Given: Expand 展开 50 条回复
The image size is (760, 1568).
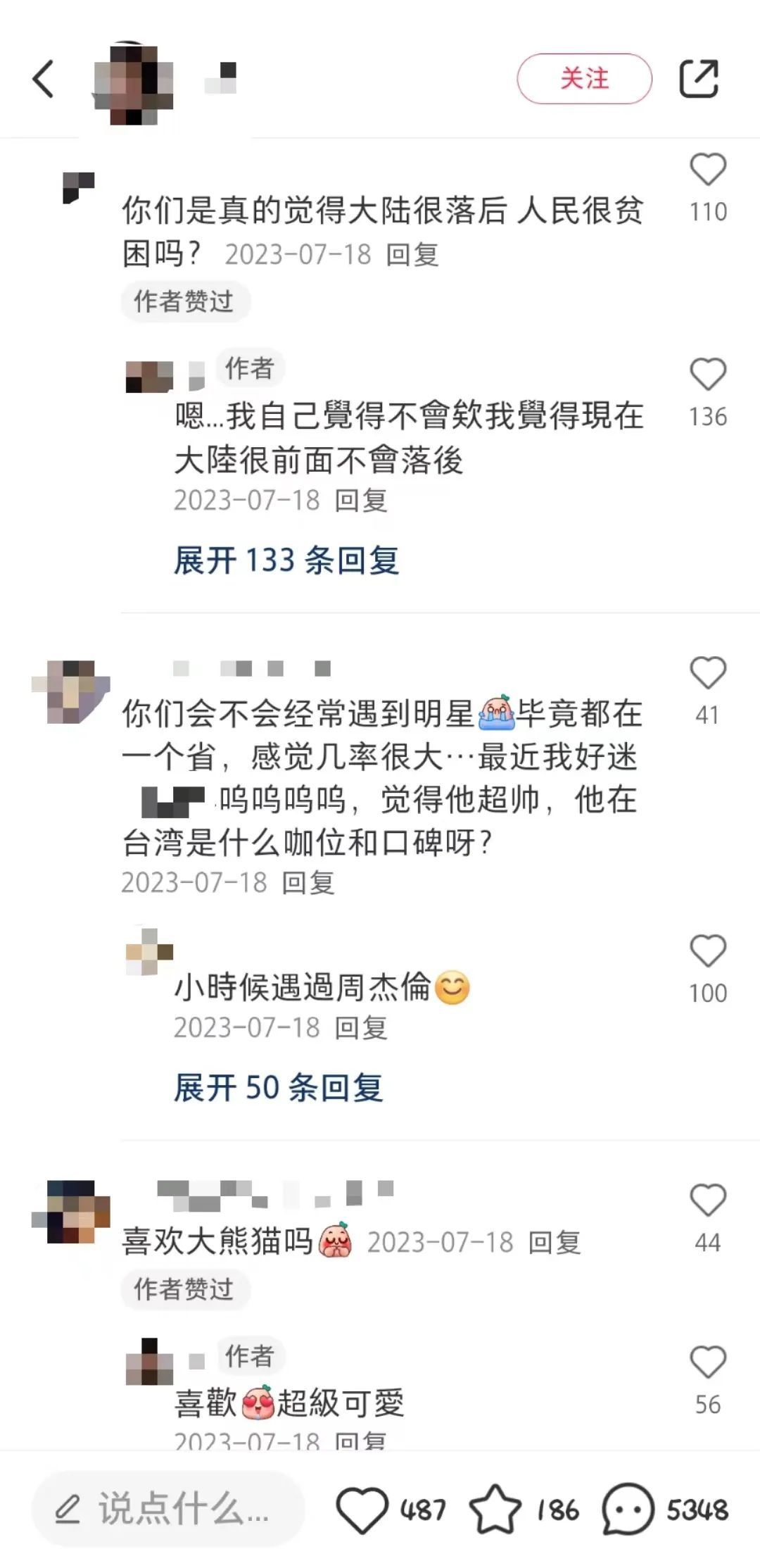Looking at the screenshot, I should click(279, 1088).
